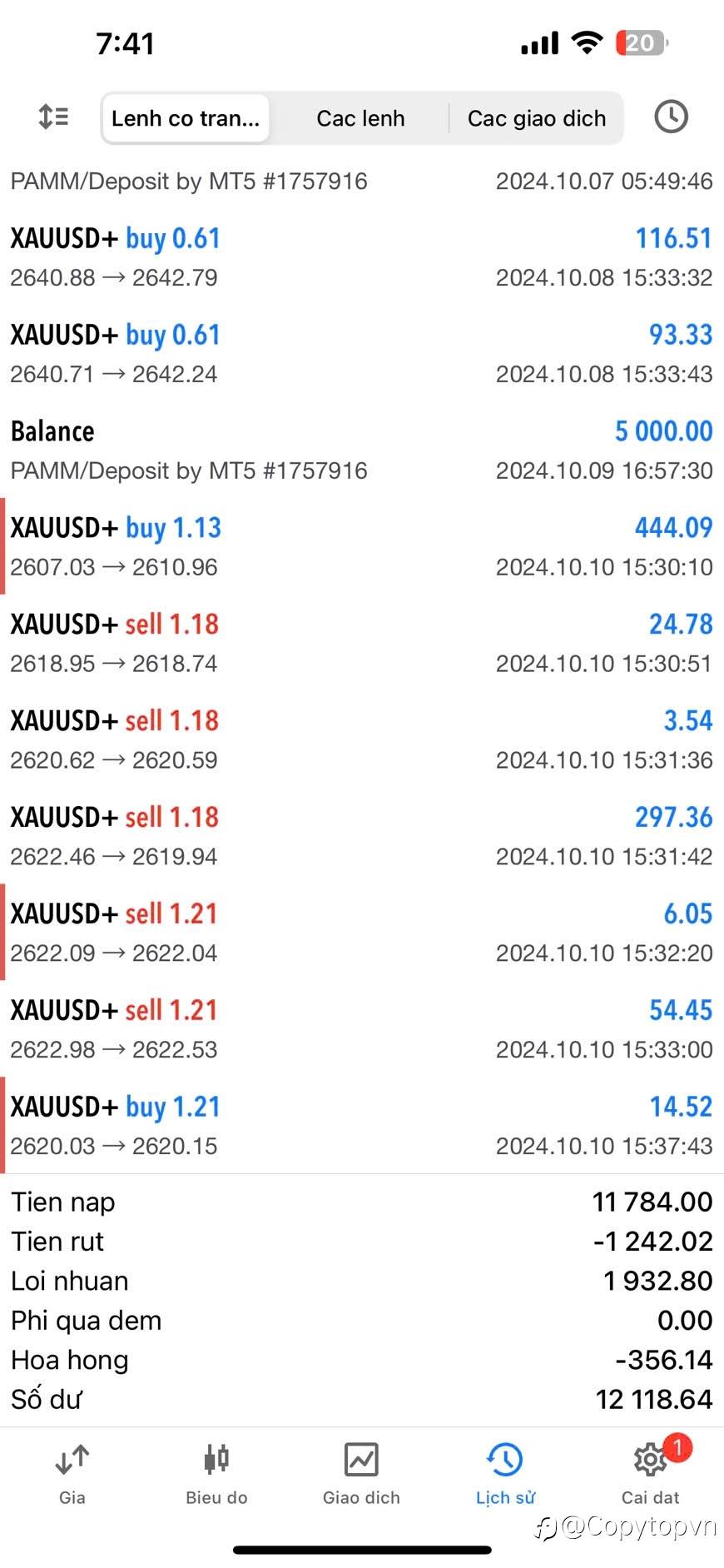Image resolution: width=724 pixels, height=1568 pixels.
Task: Open the Giao dich tab
Action: click(x=361, y=1475)
